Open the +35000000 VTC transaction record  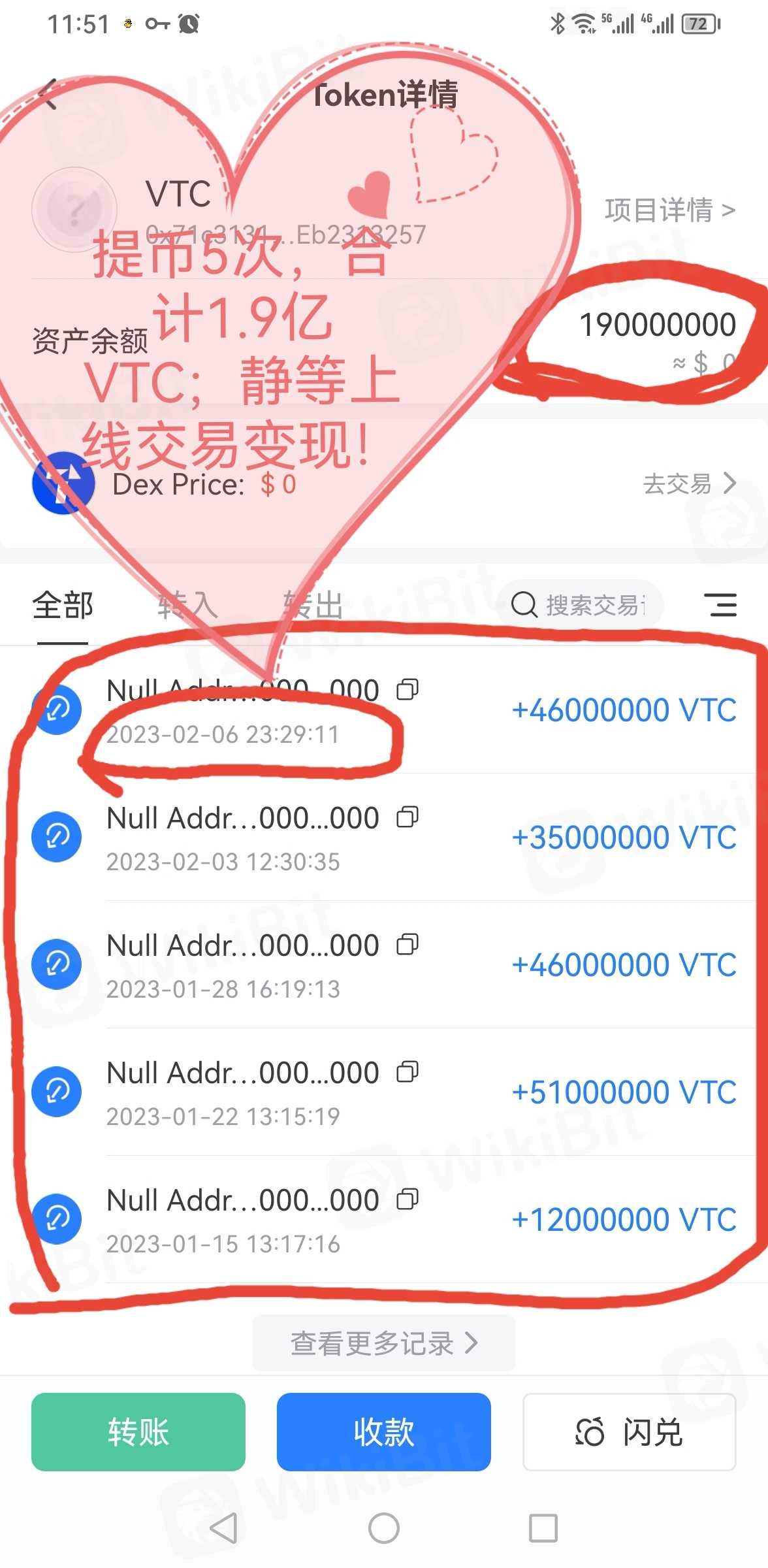pyautogui.click(x=384, y=838)
